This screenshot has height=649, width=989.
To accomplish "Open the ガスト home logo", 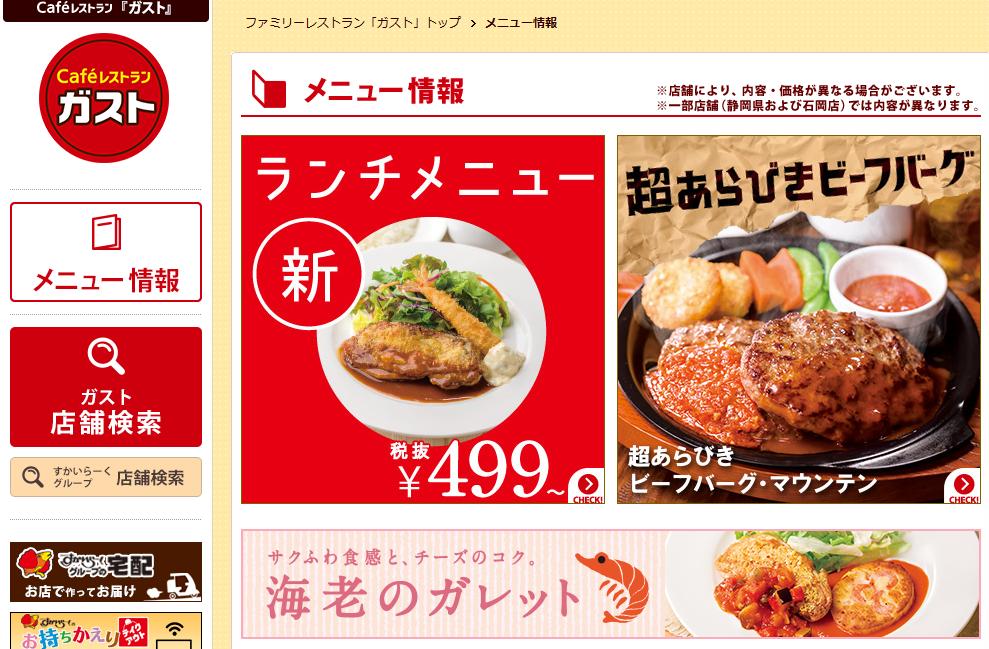I will pyautogui.click(x=104, y=98).
